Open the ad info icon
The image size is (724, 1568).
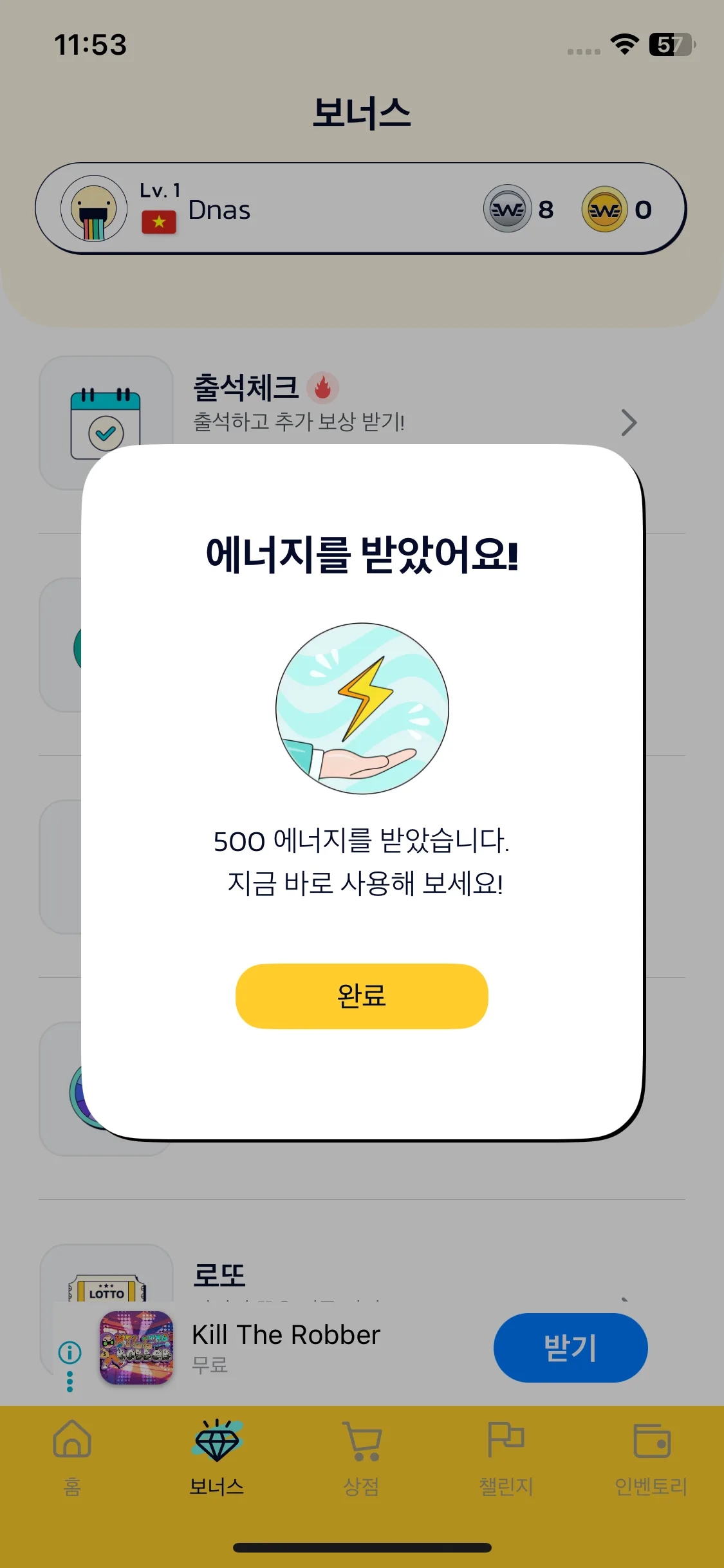(x=70, y=1352)
